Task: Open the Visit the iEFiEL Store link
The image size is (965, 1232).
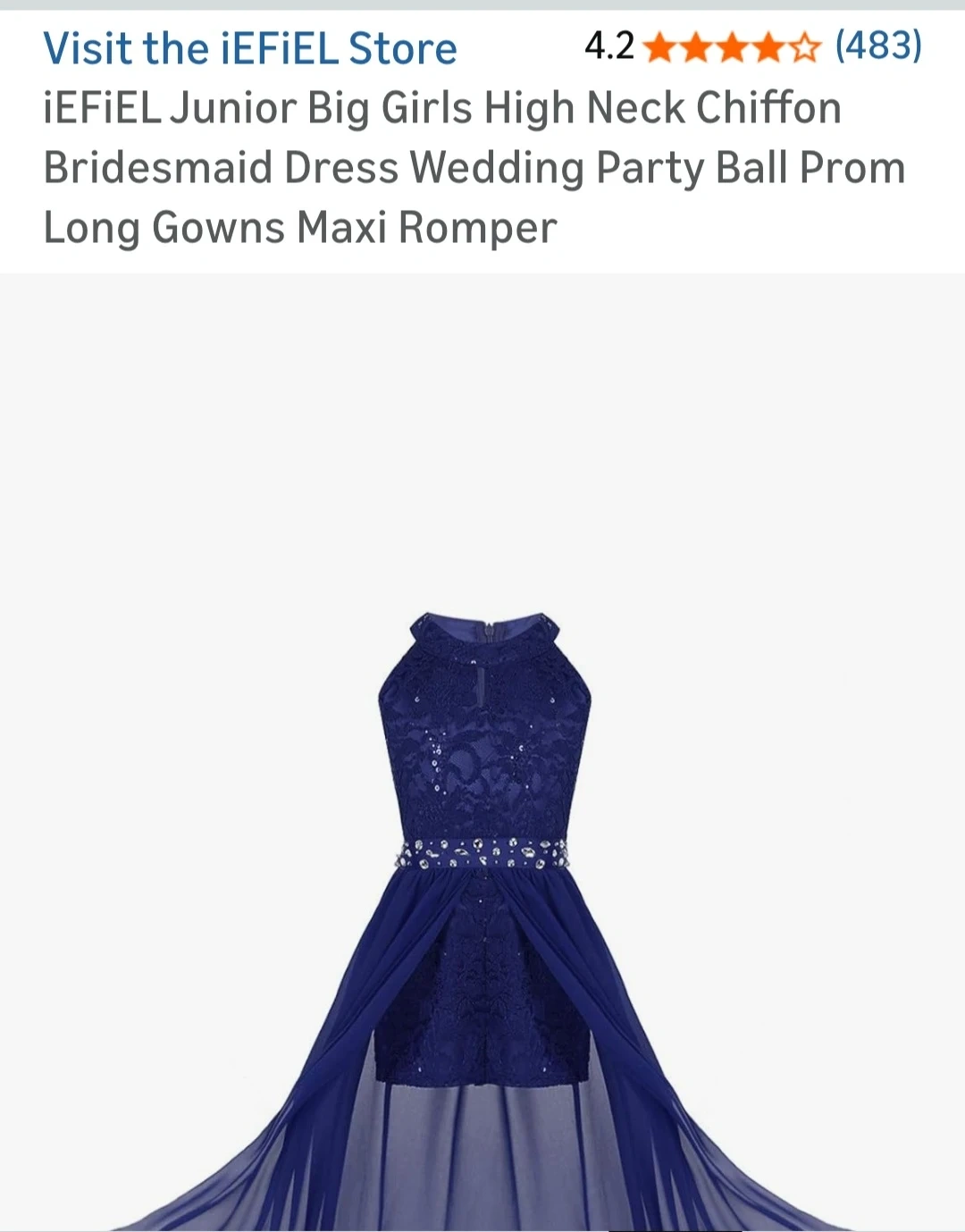Action: pyautogui.click(x=250, y=48)
